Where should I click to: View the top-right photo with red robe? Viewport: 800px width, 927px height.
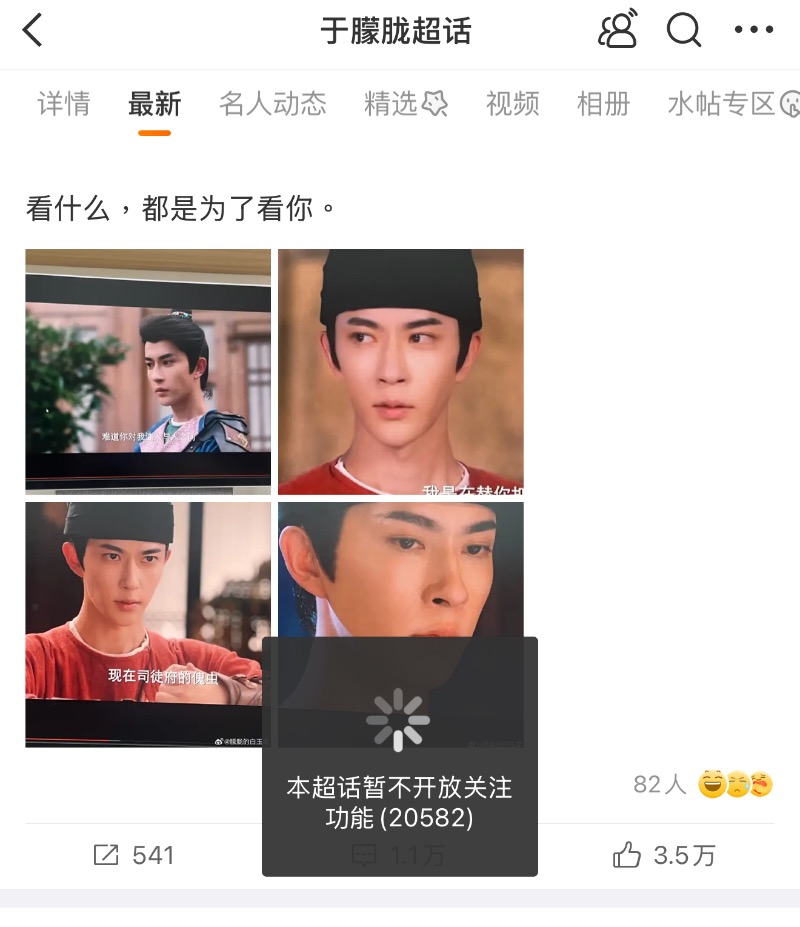click(x=401, y=371)
